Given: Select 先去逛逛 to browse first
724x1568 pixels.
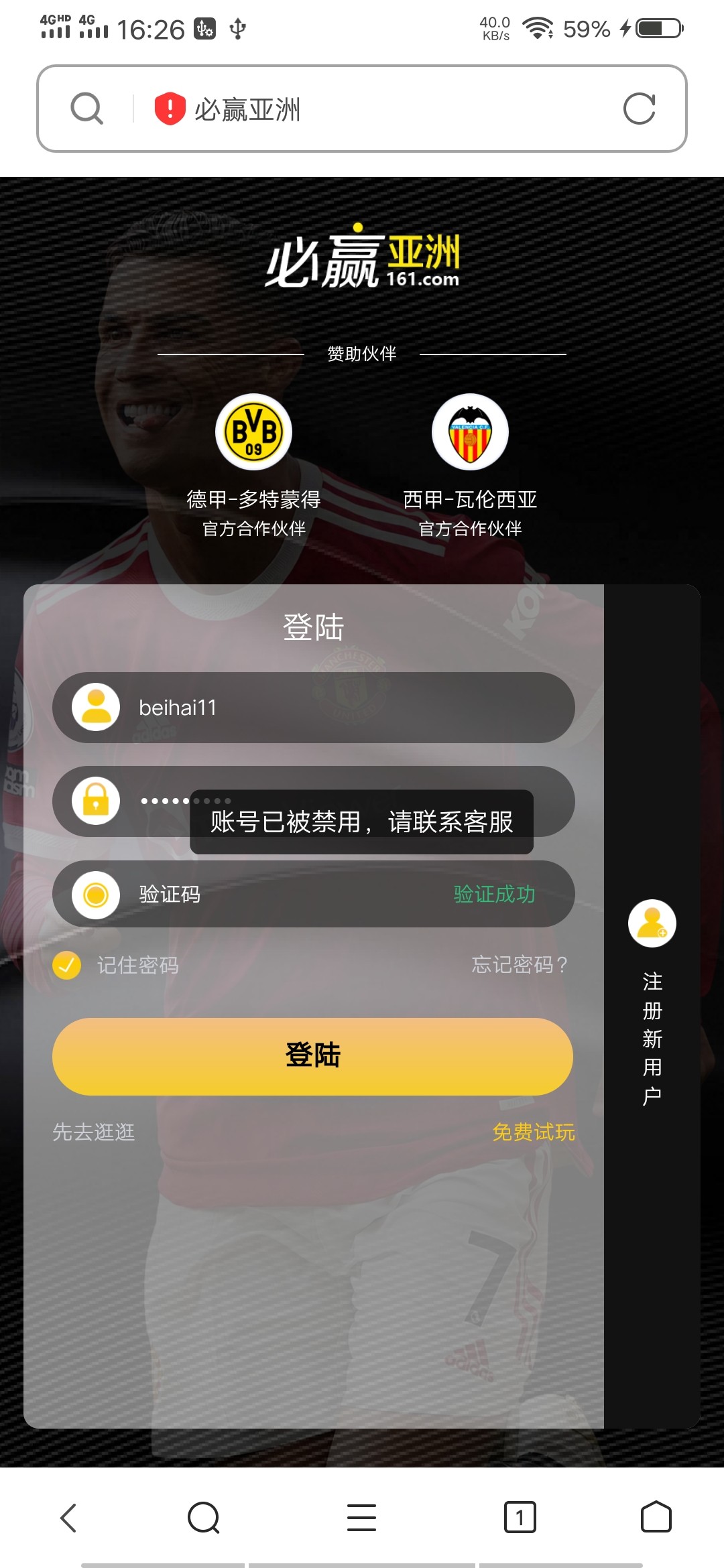Looking at the screenshot, I should [x=94, y=1132].
